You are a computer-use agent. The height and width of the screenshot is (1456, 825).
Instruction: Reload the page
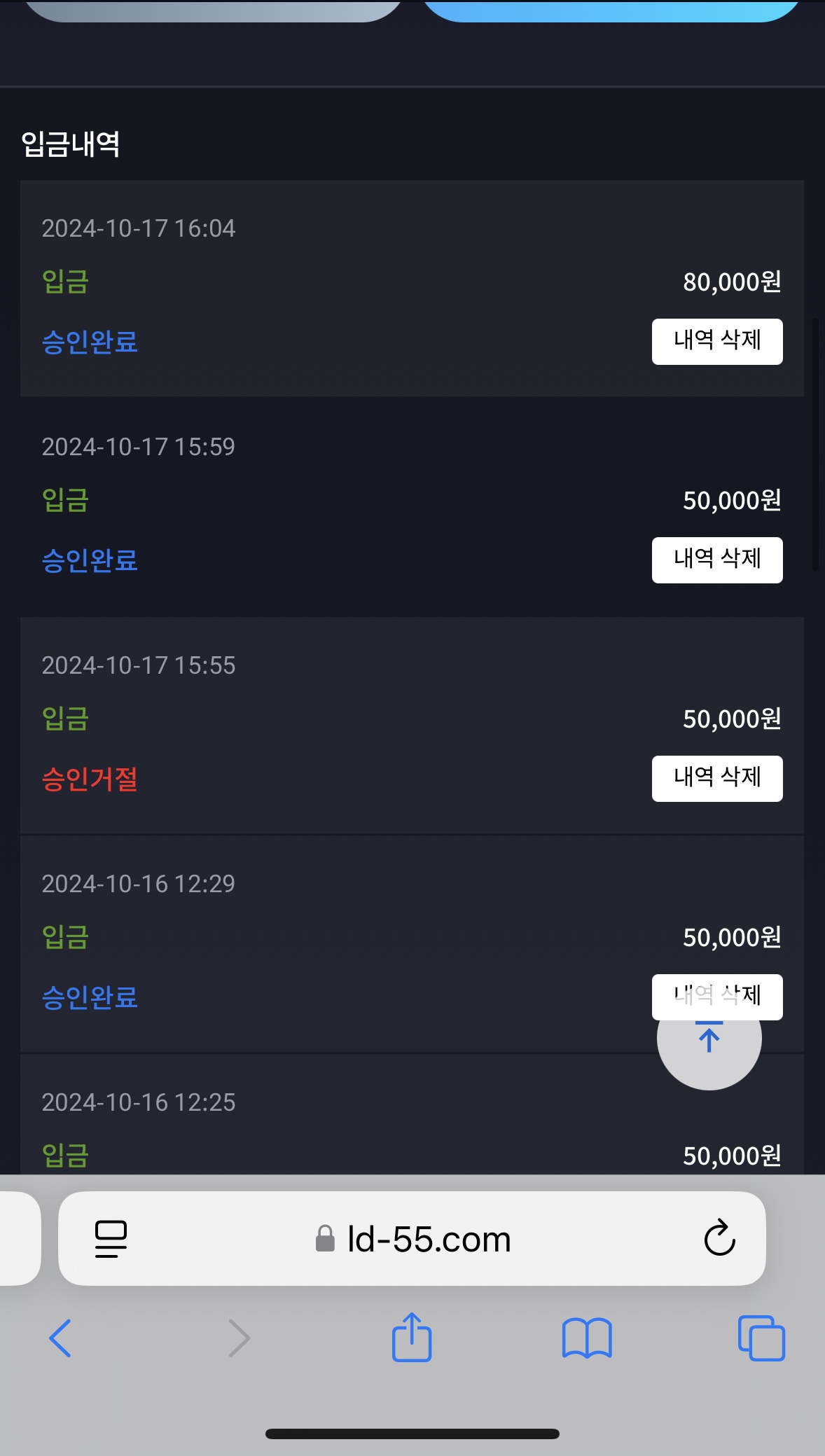click(x=719, y=1239)
